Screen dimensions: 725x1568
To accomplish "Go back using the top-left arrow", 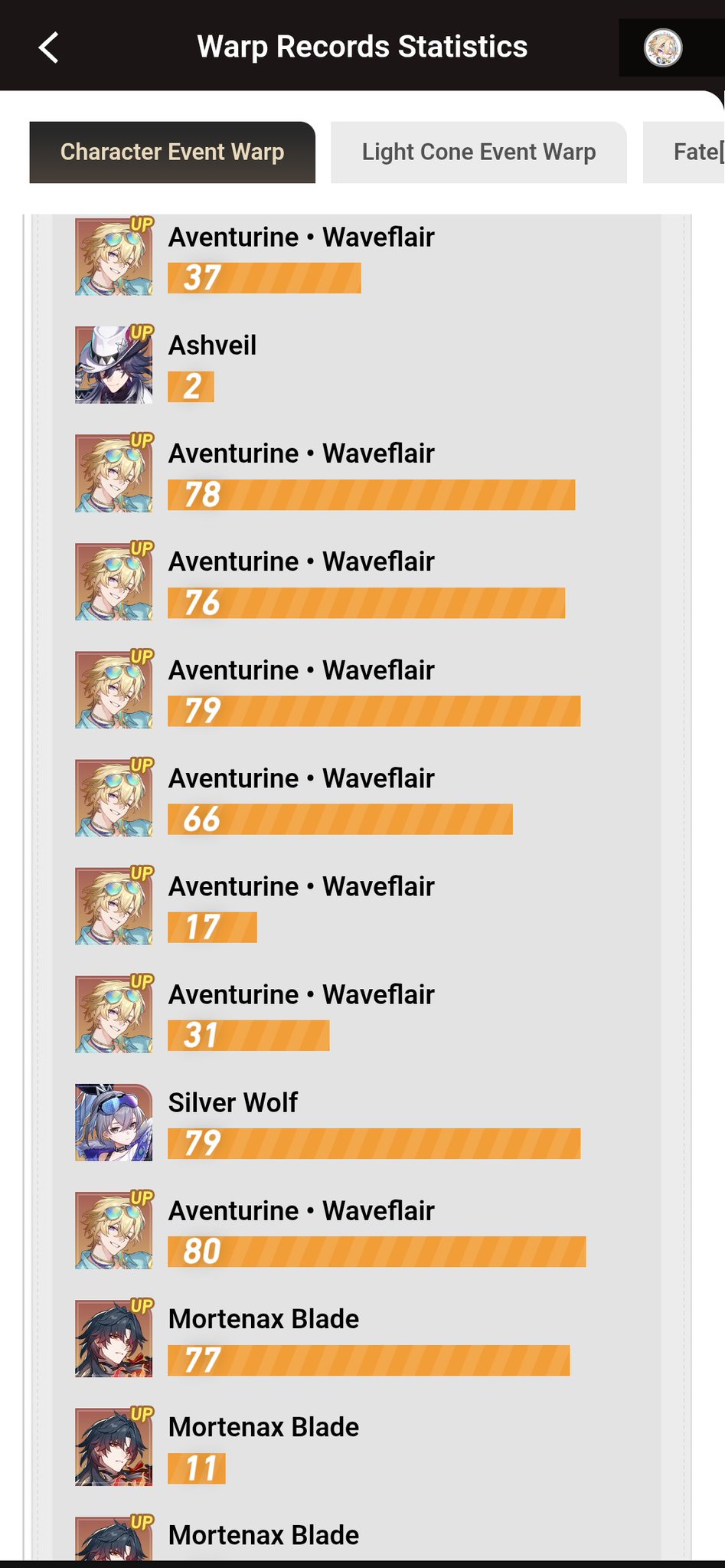I will tap(48, 47).
